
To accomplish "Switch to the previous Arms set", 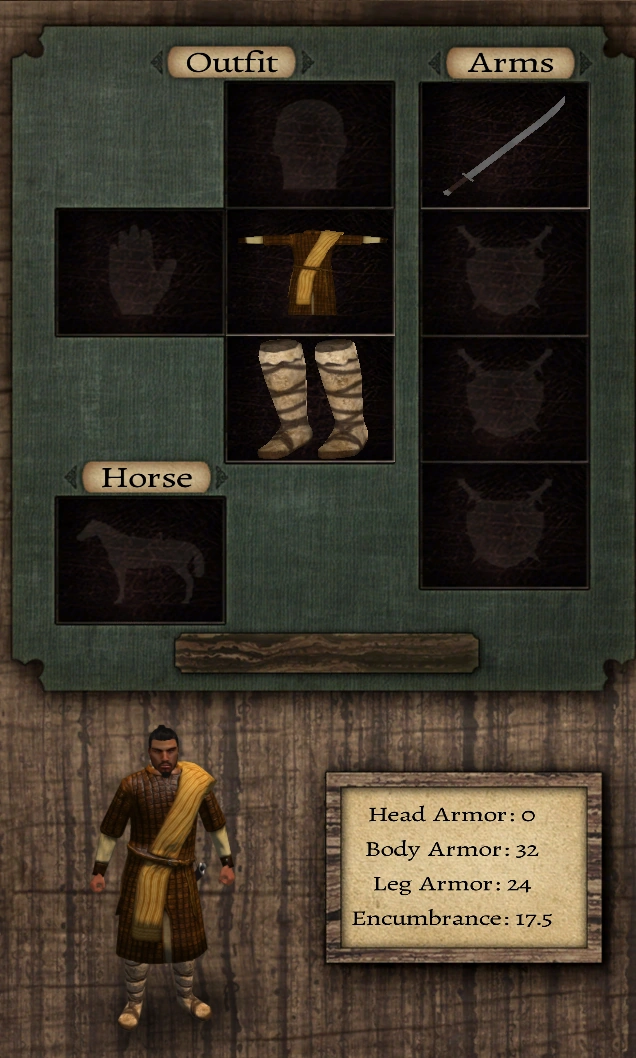I will pyautogui.click(x=436, y=63).
